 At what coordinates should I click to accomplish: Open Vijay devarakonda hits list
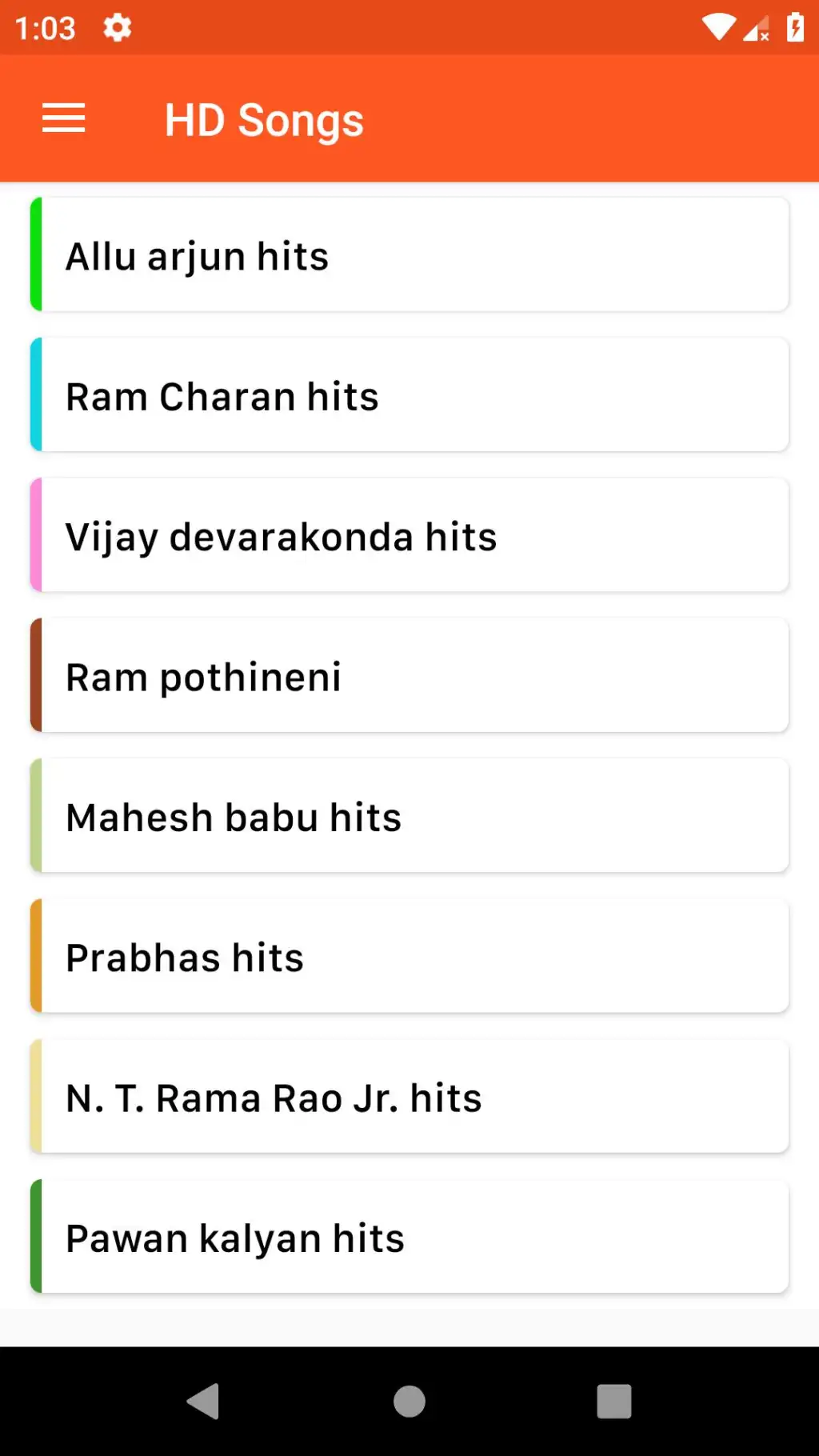coord(409,535)
